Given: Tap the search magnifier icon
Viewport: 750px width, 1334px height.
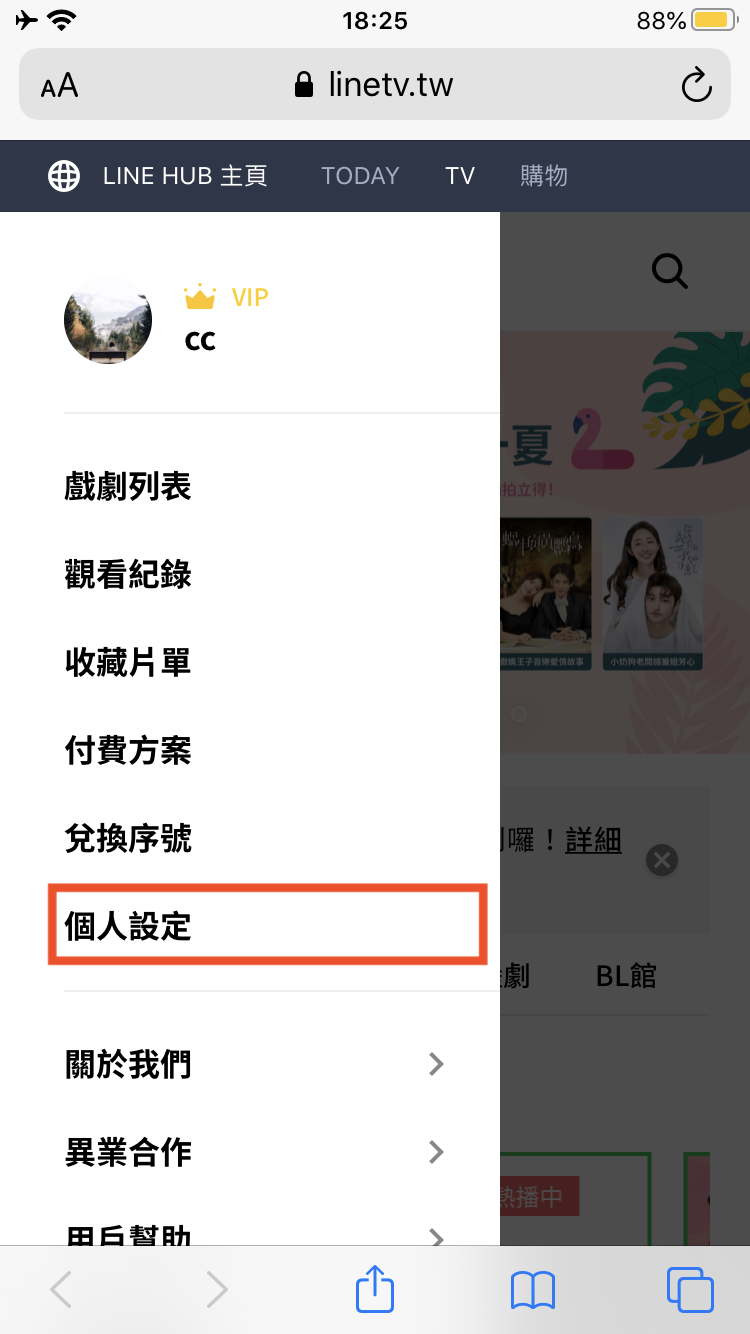Looking at the screenshot, I should [669, 271].
